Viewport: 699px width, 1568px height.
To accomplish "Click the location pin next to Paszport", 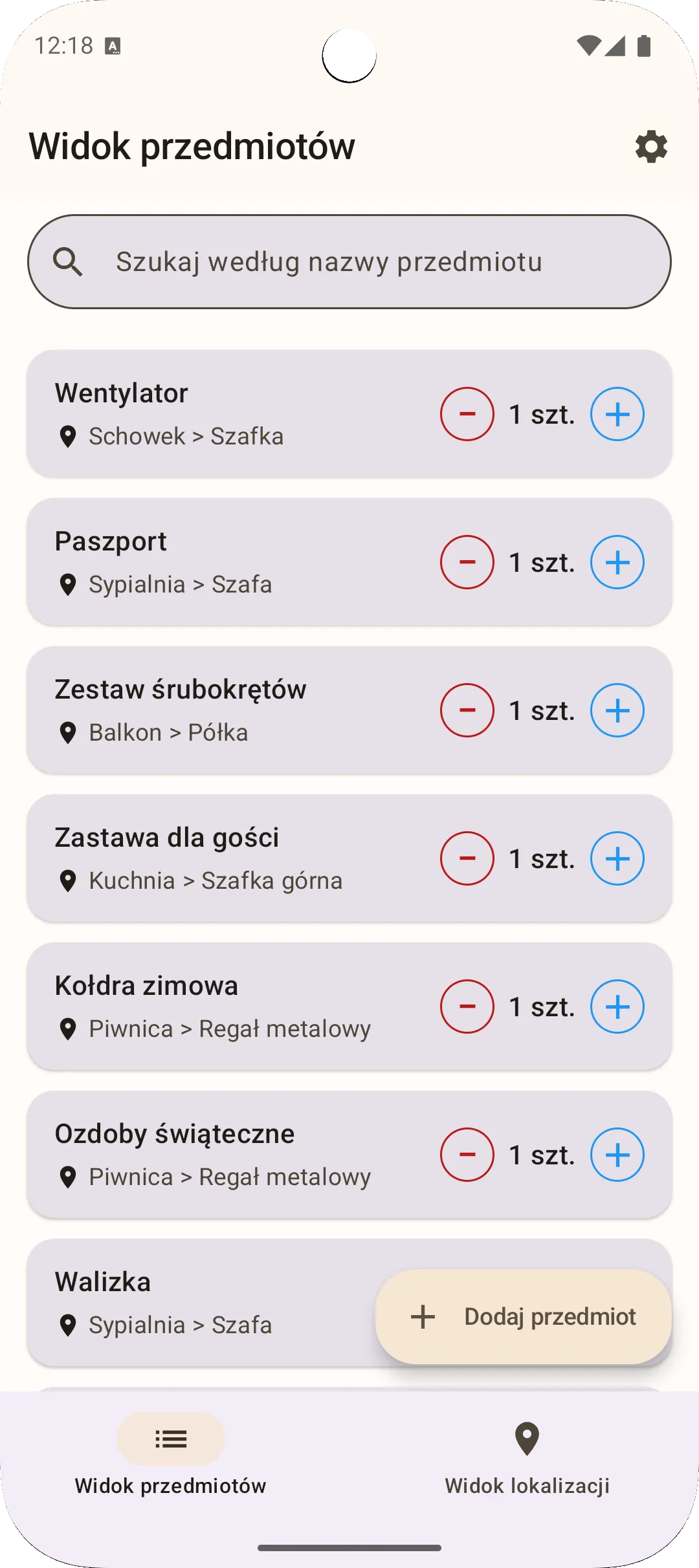I will tap(69, 584).
